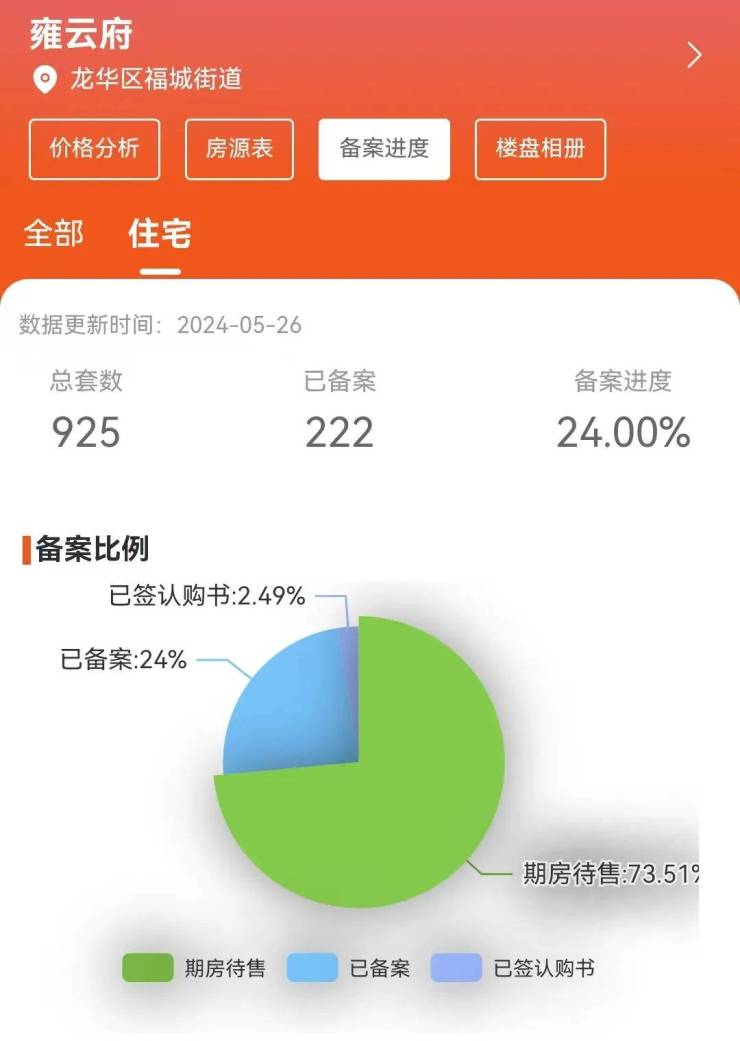
Task: Toggle the 已备案 legend item
Action: pos(349,968)
